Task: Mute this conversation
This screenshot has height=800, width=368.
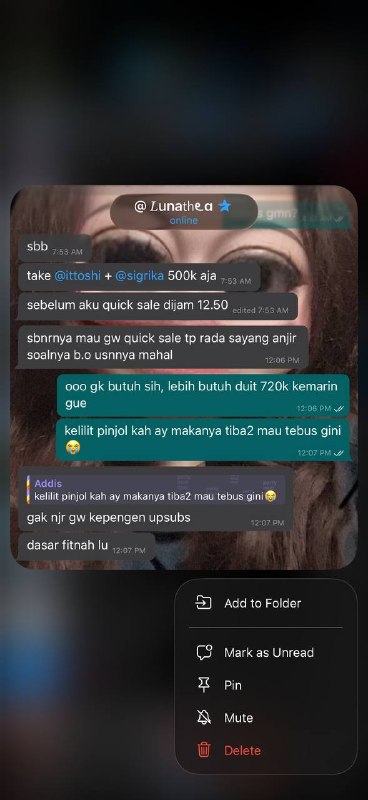Action: 266,718
